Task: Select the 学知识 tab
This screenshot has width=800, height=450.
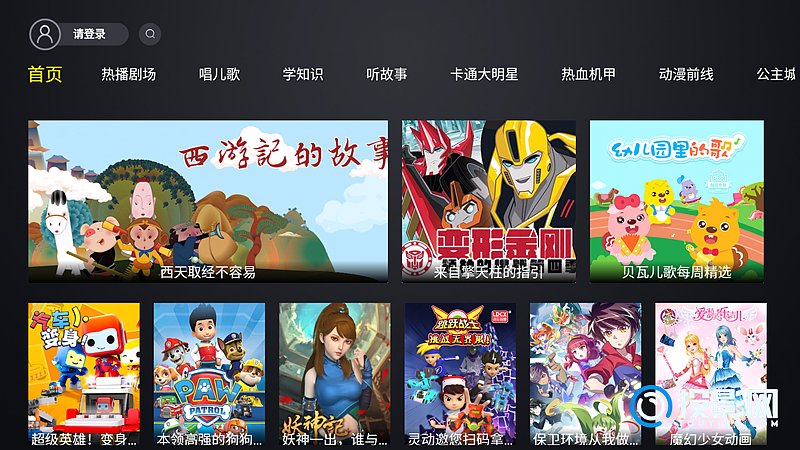Action: point(302,74)
